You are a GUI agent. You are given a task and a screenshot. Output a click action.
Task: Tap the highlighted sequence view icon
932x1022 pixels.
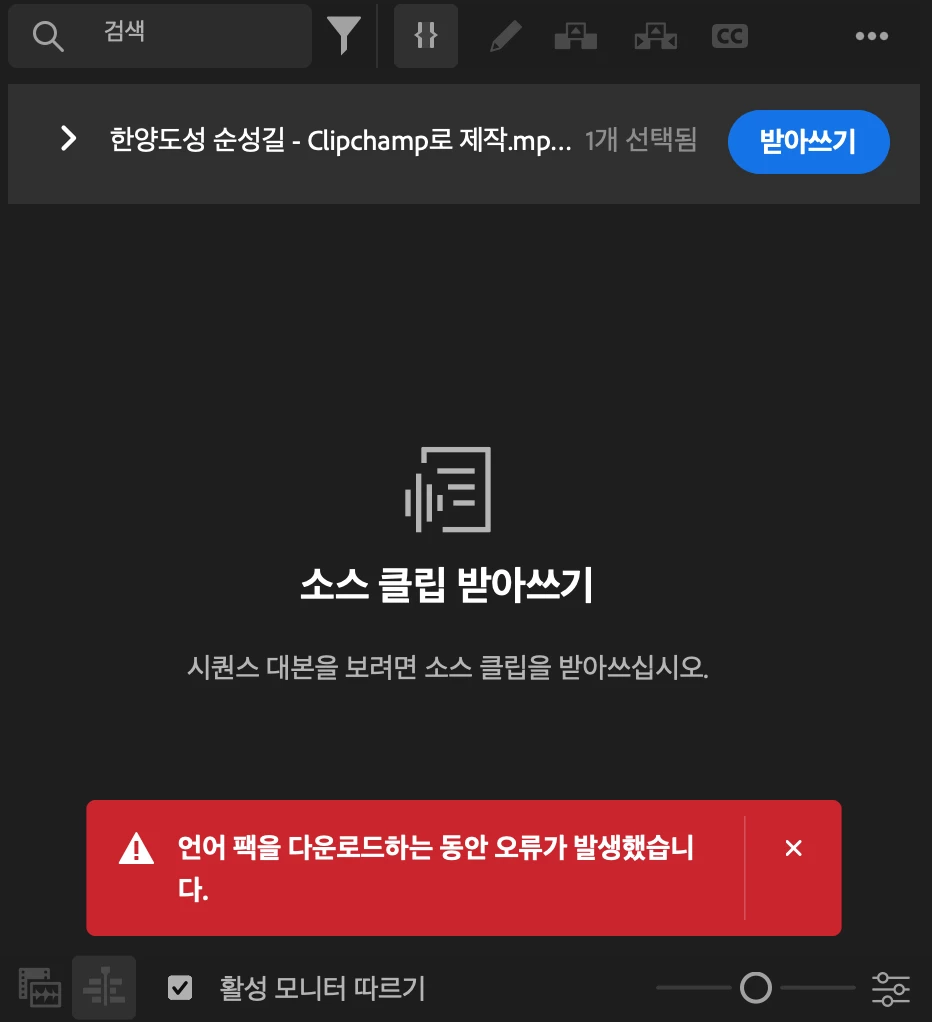[104, 988]
